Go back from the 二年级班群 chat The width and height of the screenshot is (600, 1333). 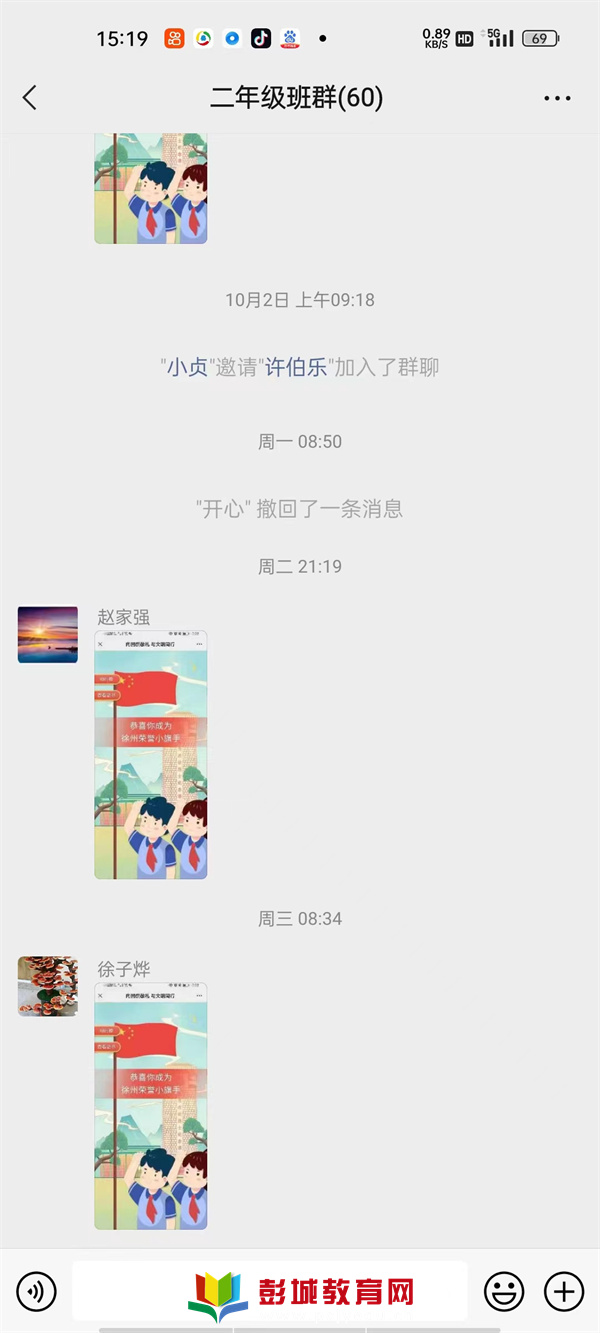click(30, 97)
